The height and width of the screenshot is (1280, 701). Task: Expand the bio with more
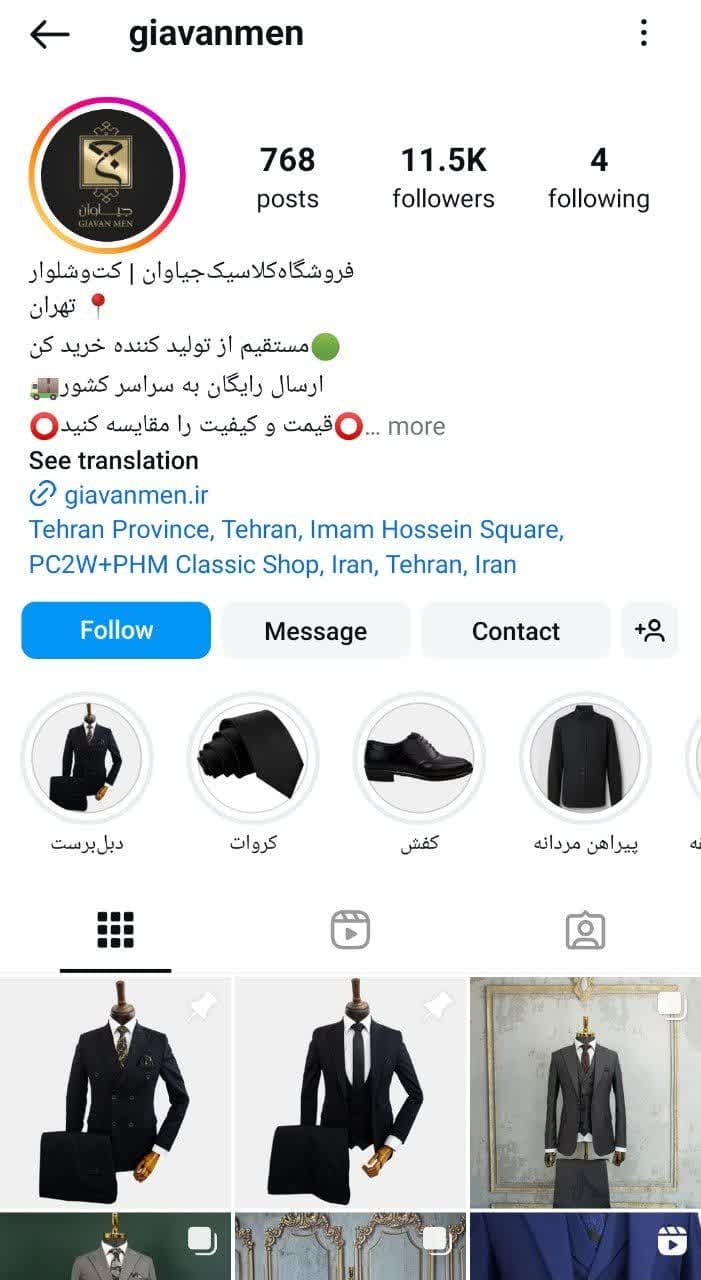tap(416, 426)
